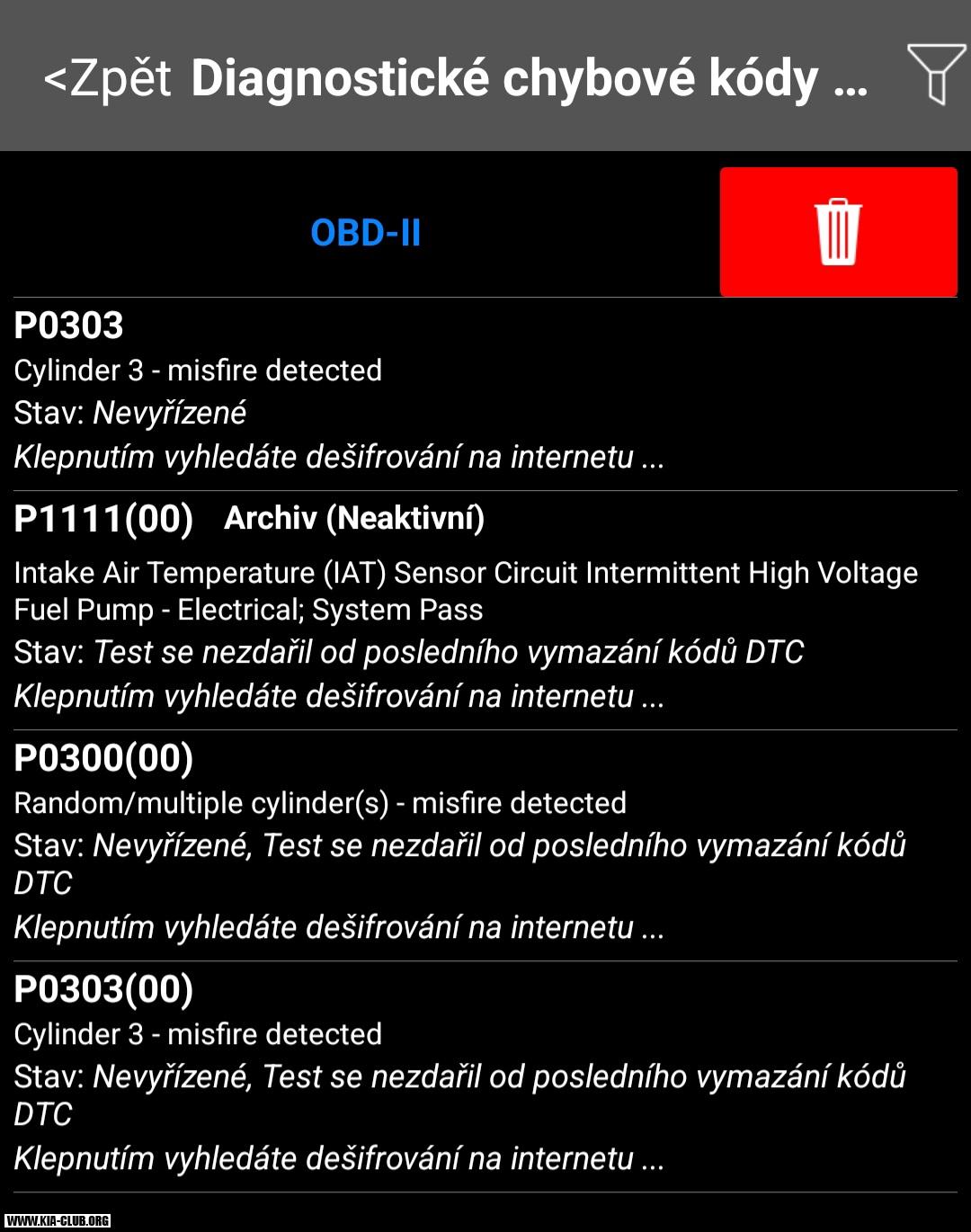Go back with the Zpět button
The width and height of the screenshot is (971, 1232).
click(x=107, y=78)
